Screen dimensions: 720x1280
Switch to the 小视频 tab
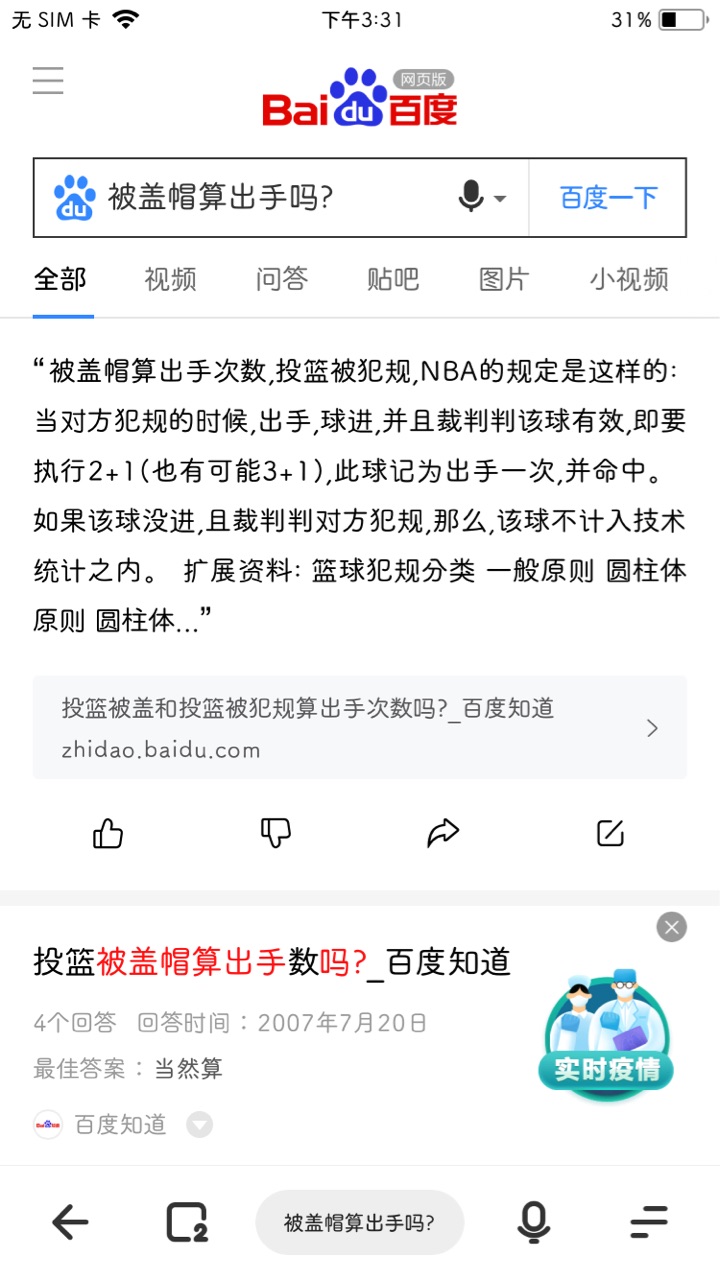[x=629, y=279]
